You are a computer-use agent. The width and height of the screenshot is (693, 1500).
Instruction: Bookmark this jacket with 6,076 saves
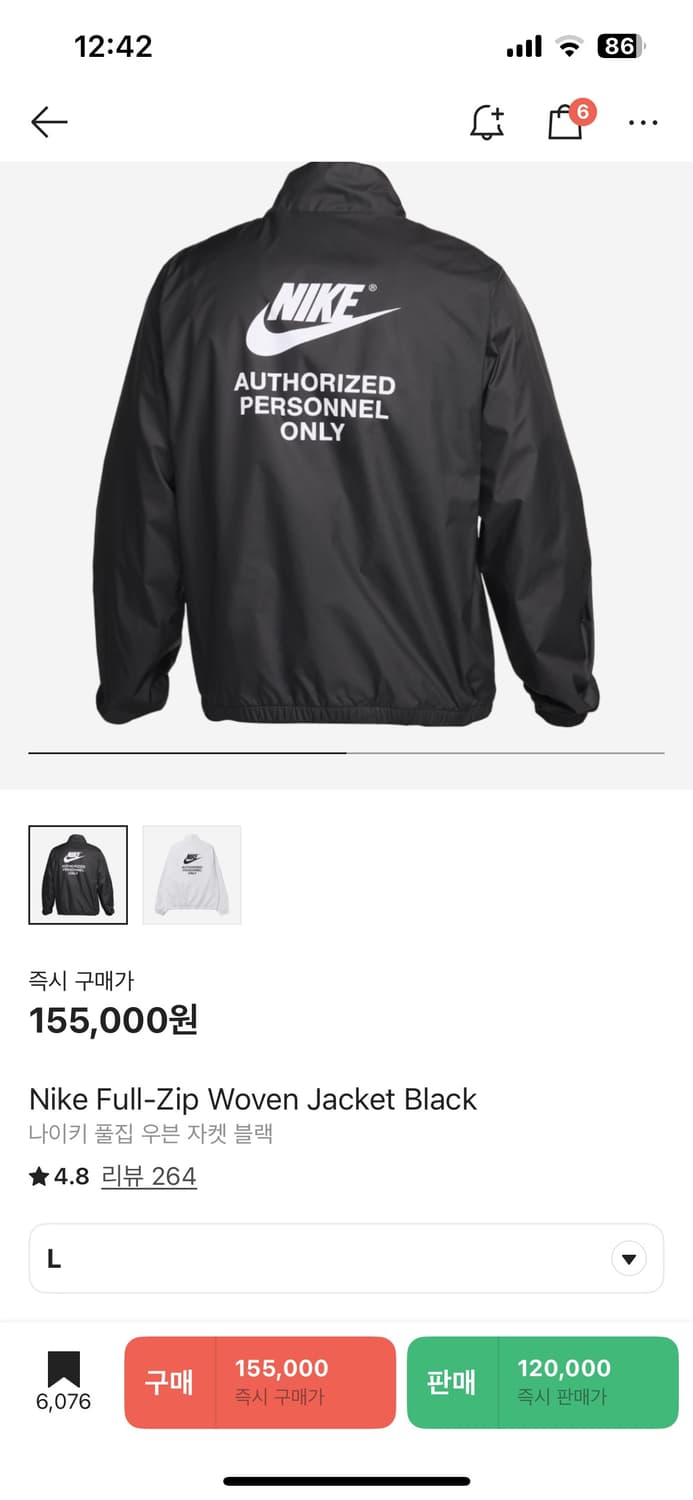[63, 1381]
